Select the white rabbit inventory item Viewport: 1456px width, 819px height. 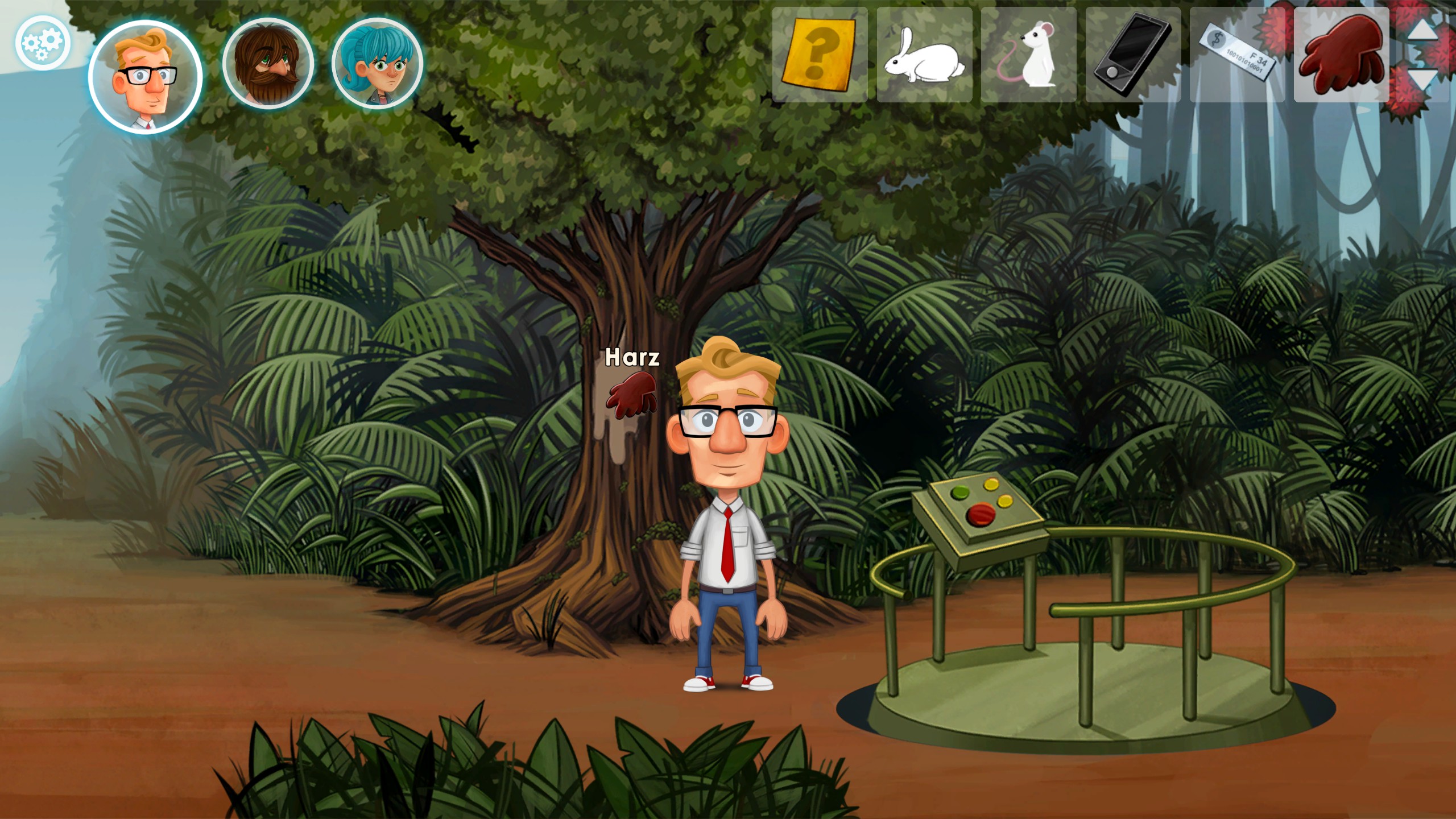924,55
